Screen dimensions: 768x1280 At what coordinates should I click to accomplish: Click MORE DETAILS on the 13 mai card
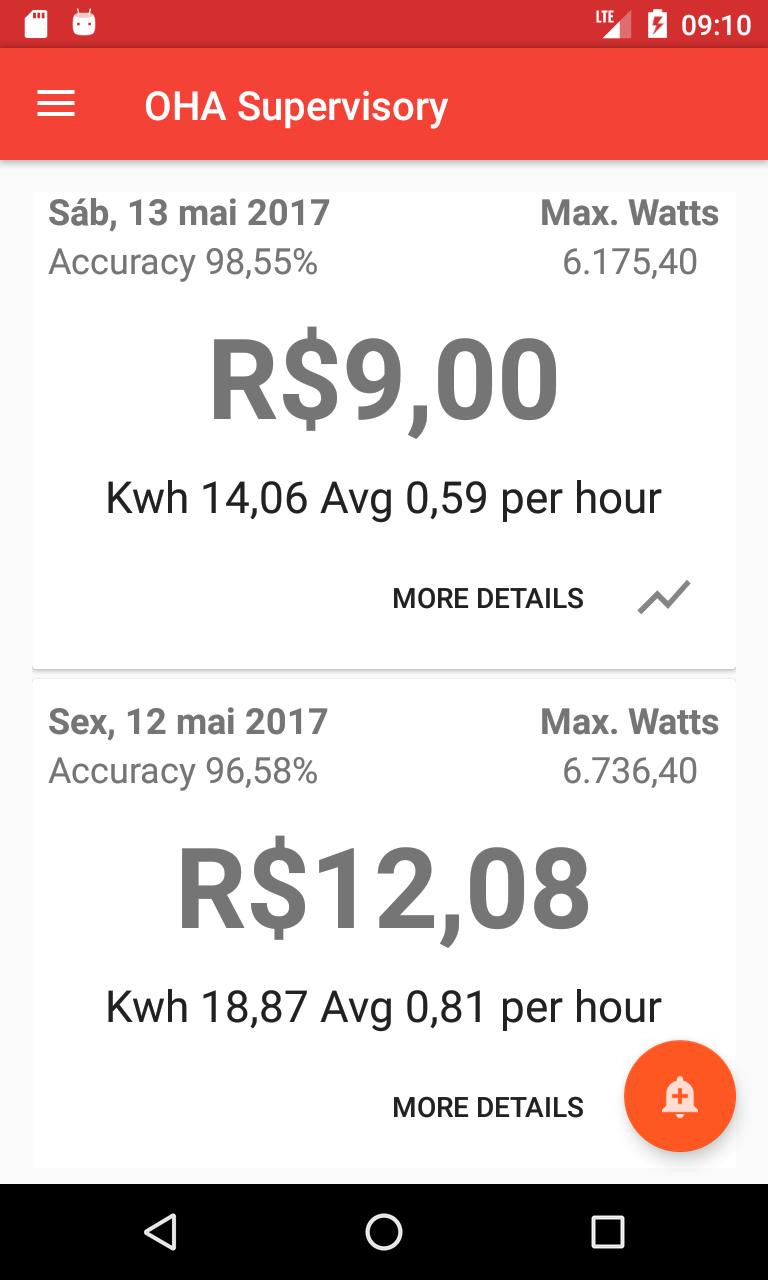point(488,597)
